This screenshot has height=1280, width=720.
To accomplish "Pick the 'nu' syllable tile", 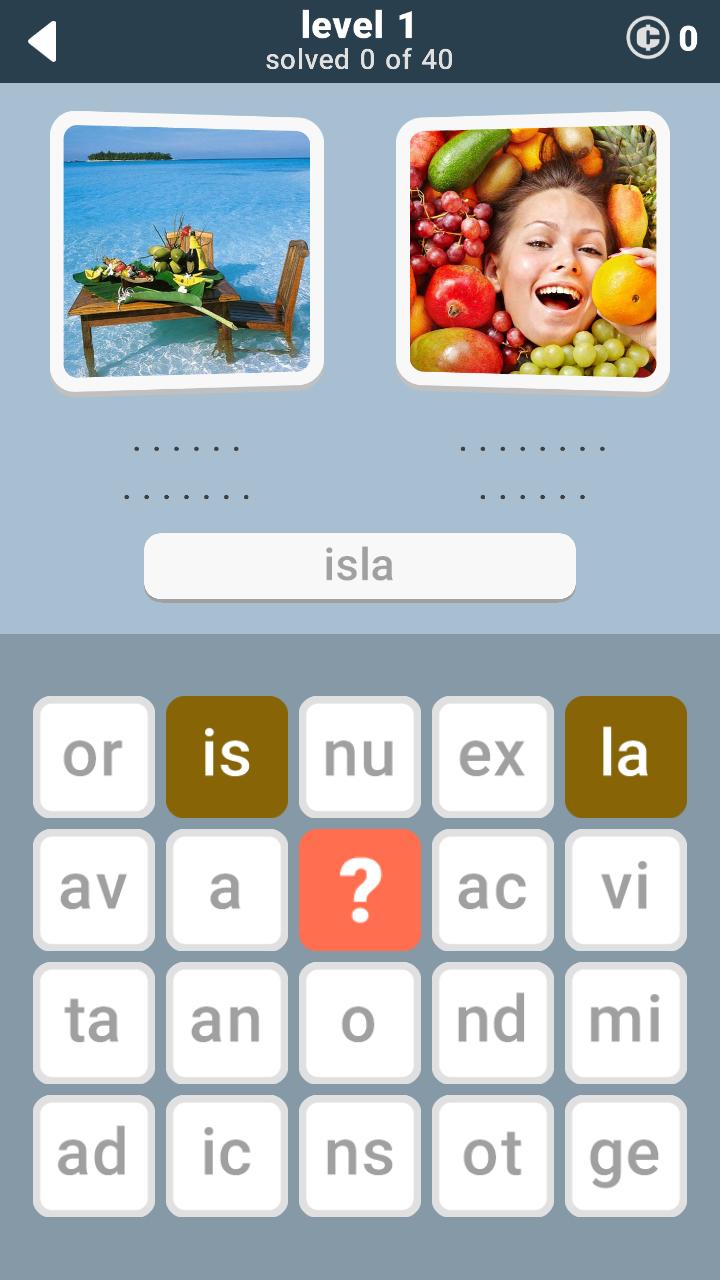I will [x=360, y=756].
